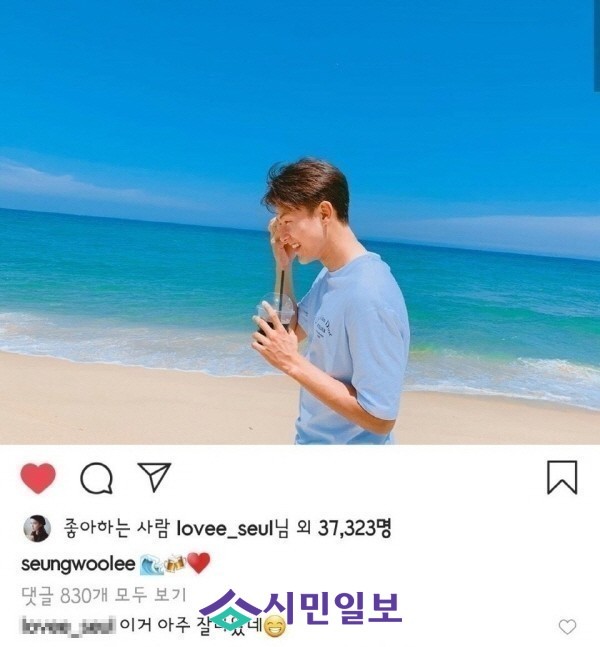
Task: Open the comment bubble icon
Action: click(x=96, y=479)
